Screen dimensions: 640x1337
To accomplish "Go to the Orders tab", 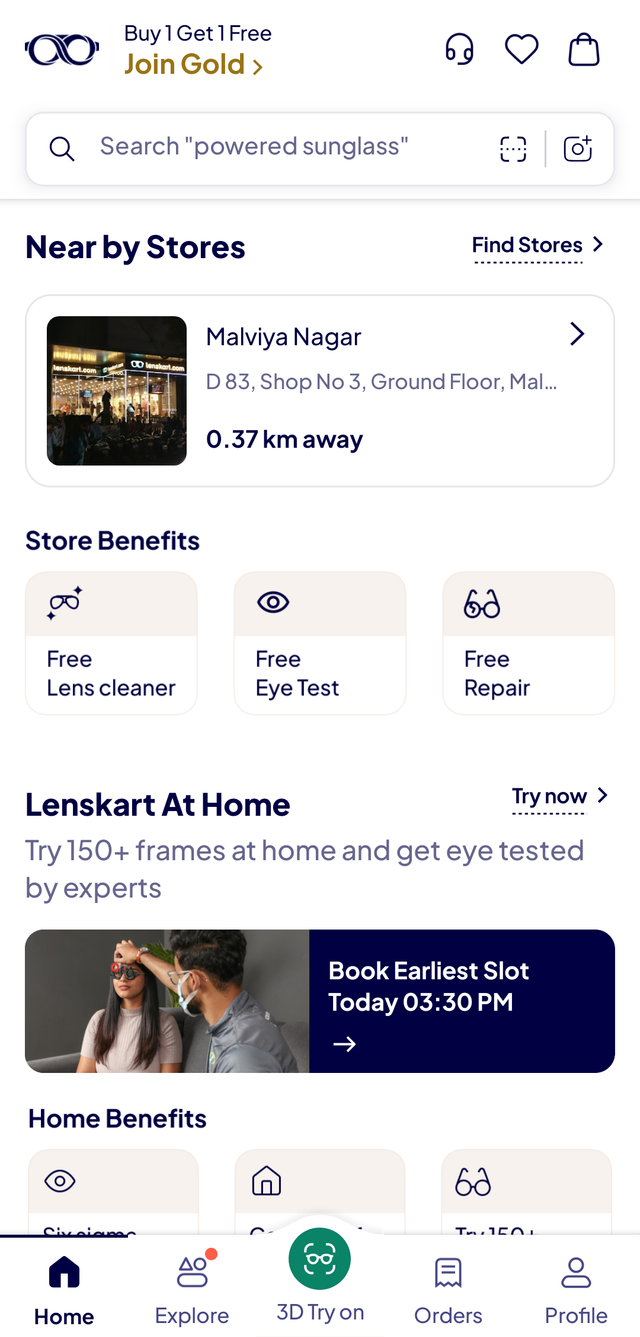I will point(448,1290).
